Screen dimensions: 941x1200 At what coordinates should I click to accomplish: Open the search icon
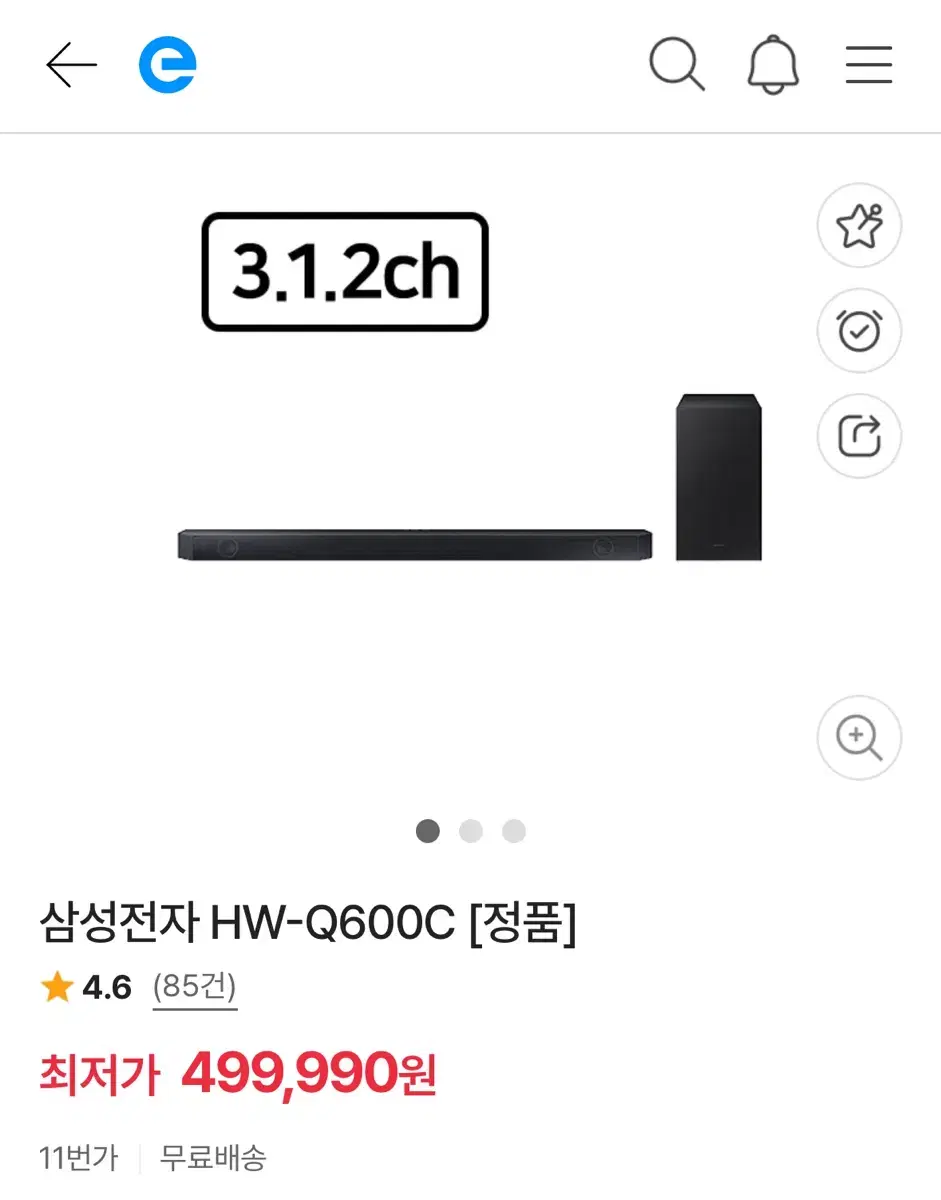tap(676, 64)
